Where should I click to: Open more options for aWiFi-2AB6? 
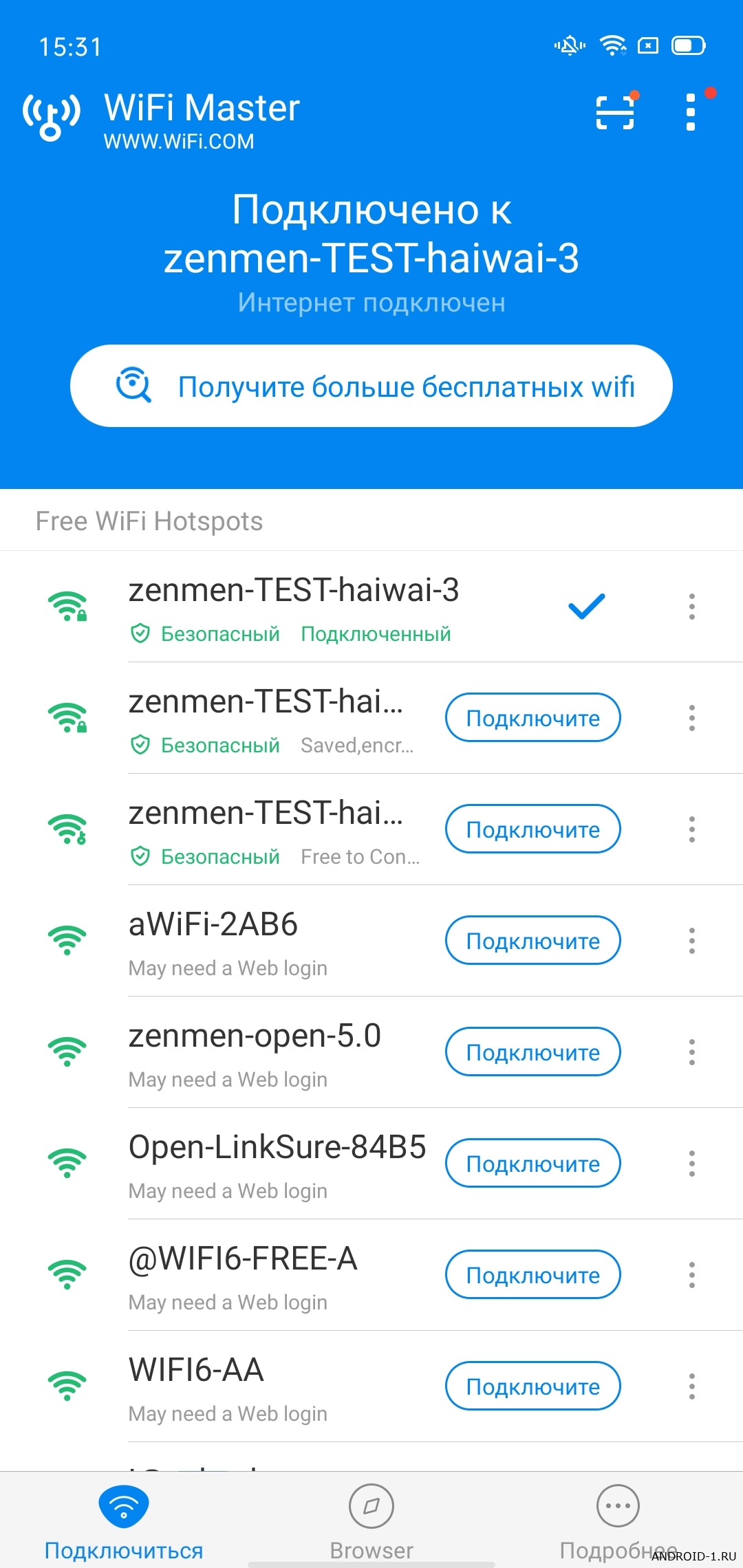691,941
